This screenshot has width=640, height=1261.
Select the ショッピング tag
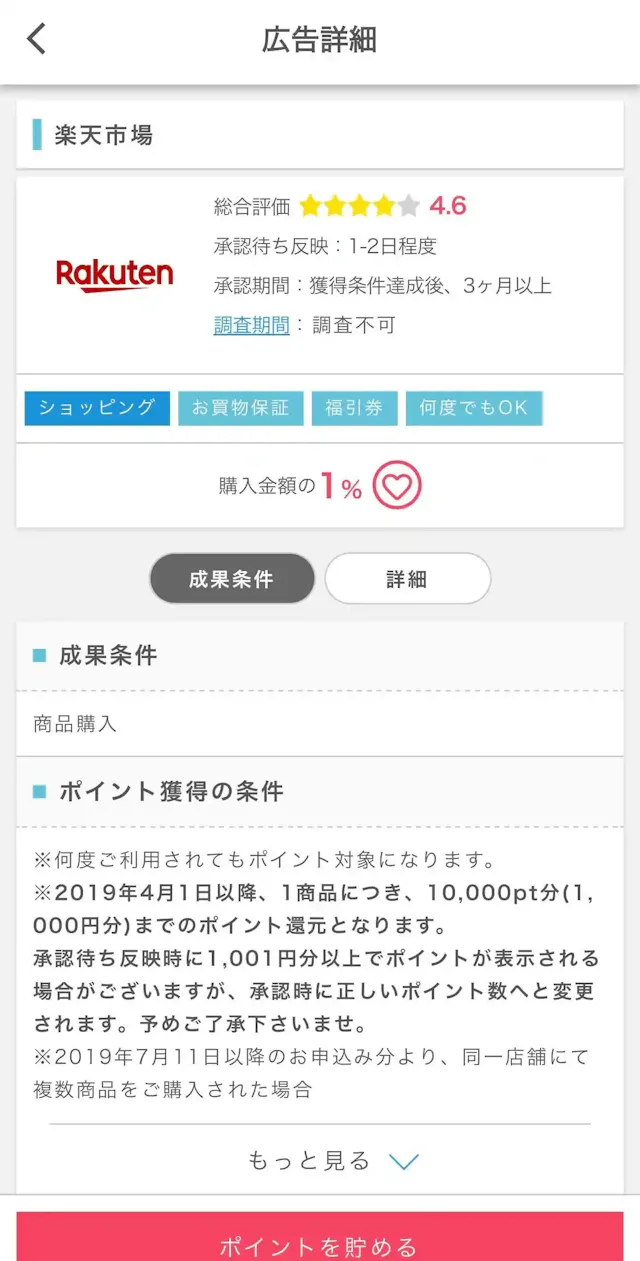click(97, 408)
